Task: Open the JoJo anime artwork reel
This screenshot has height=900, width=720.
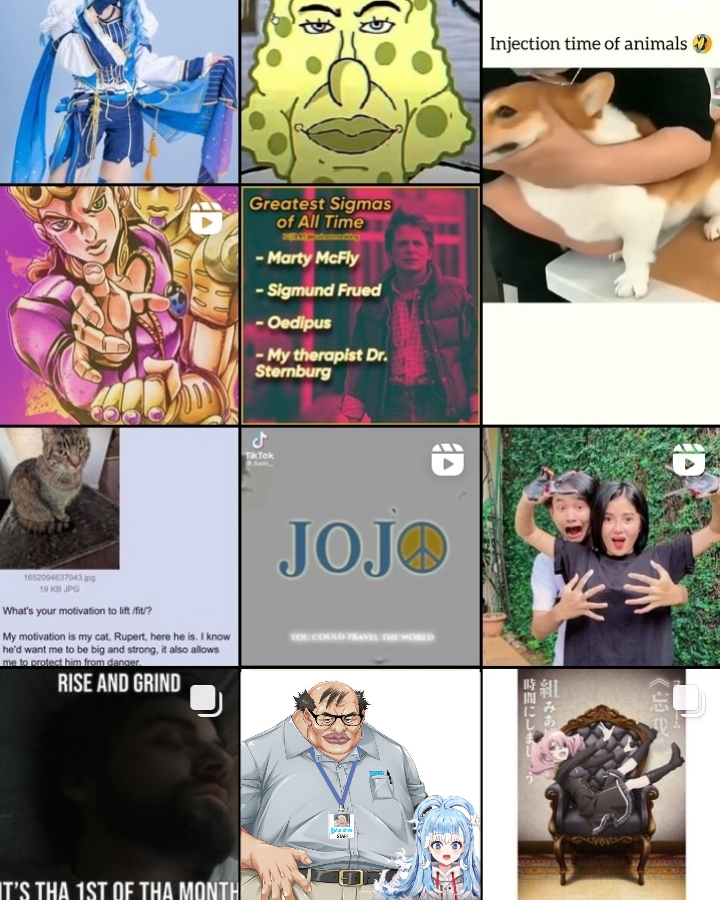Action: click(119, 305)
